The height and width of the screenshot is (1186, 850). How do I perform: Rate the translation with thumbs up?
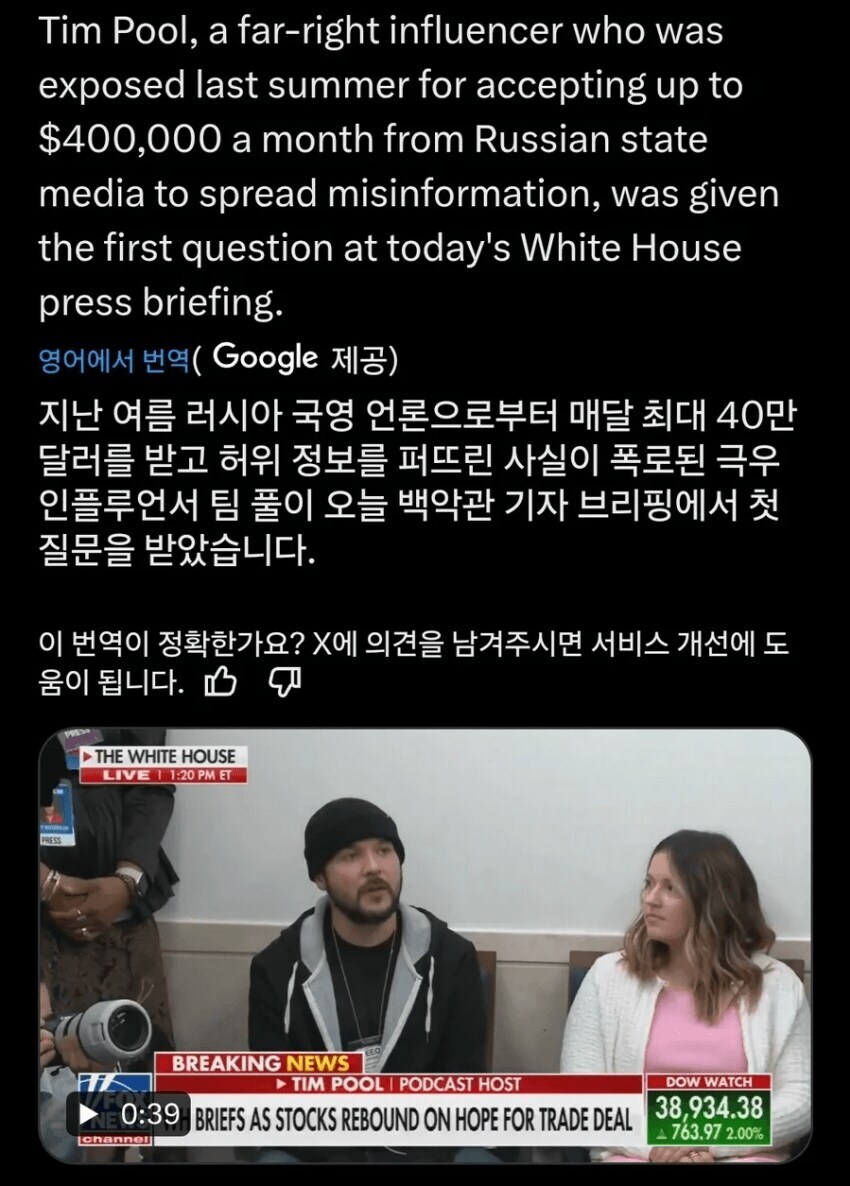click(x=220, y=683)
